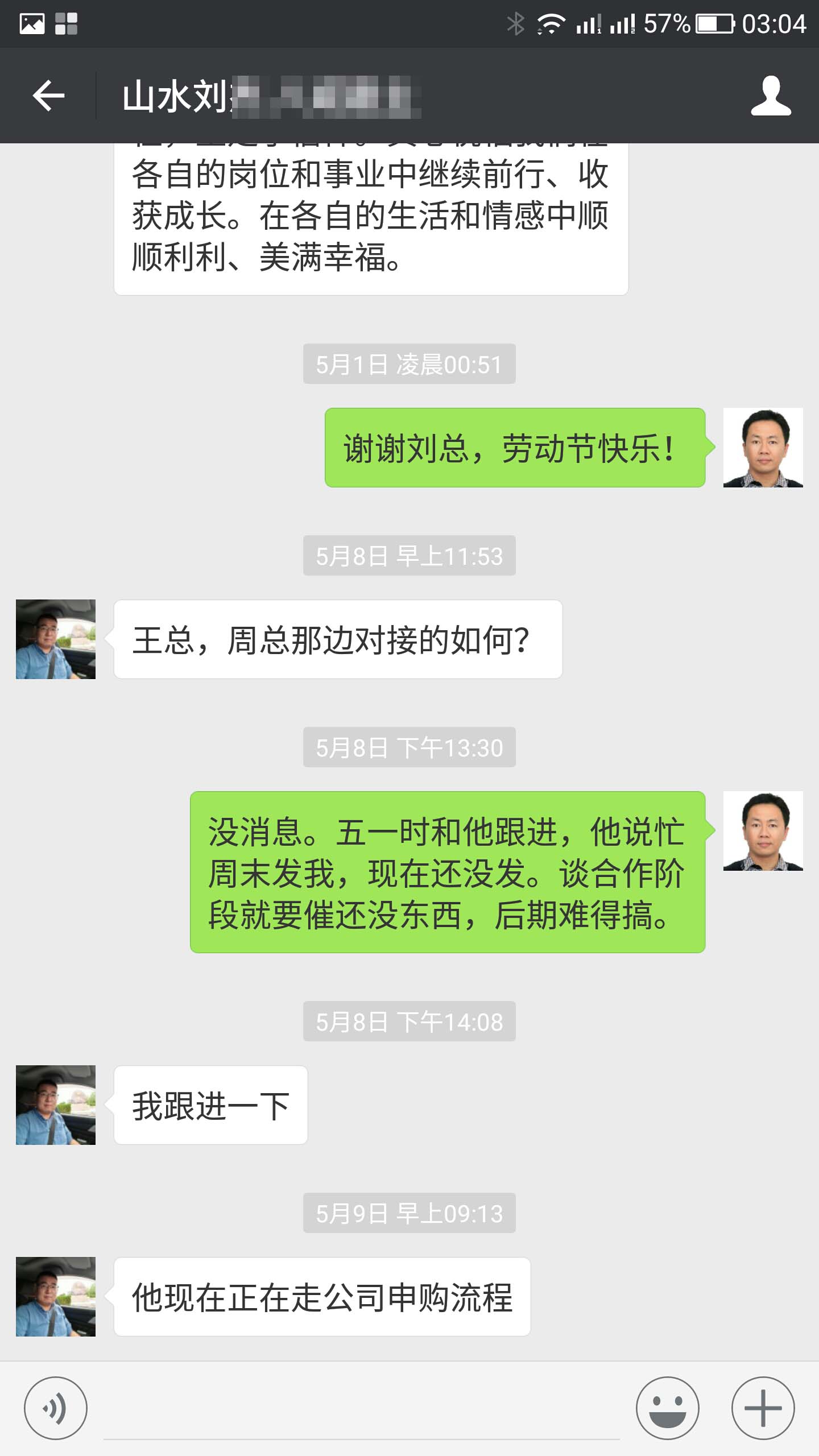The width and height of the screenshot is (819, 1456).
Task: Go back using the header arrow
Action: pyautogui.click(x=48, y=96)
